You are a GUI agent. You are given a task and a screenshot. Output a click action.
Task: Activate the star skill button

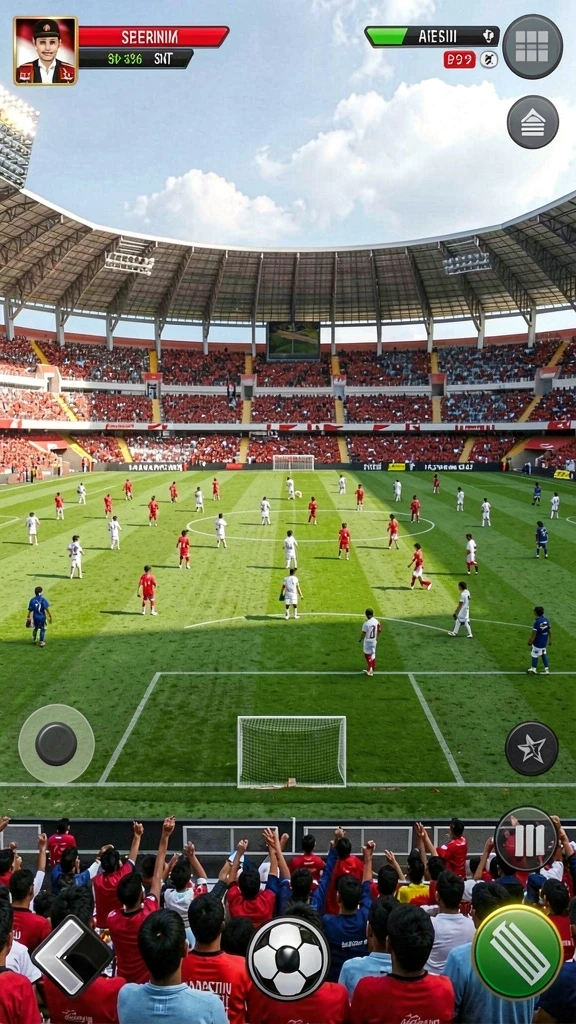click(x=532, y=748)
